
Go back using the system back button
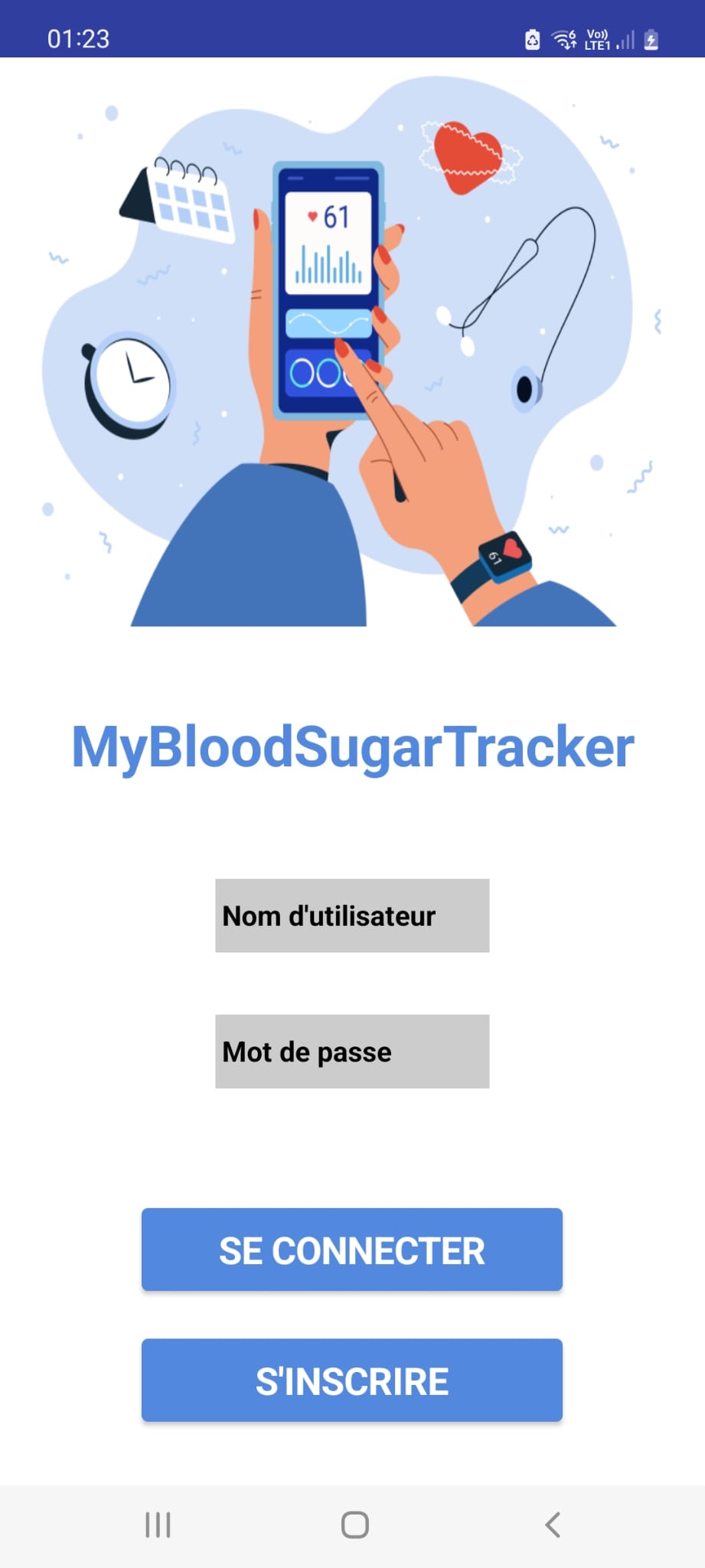(x=553, y=1524)
